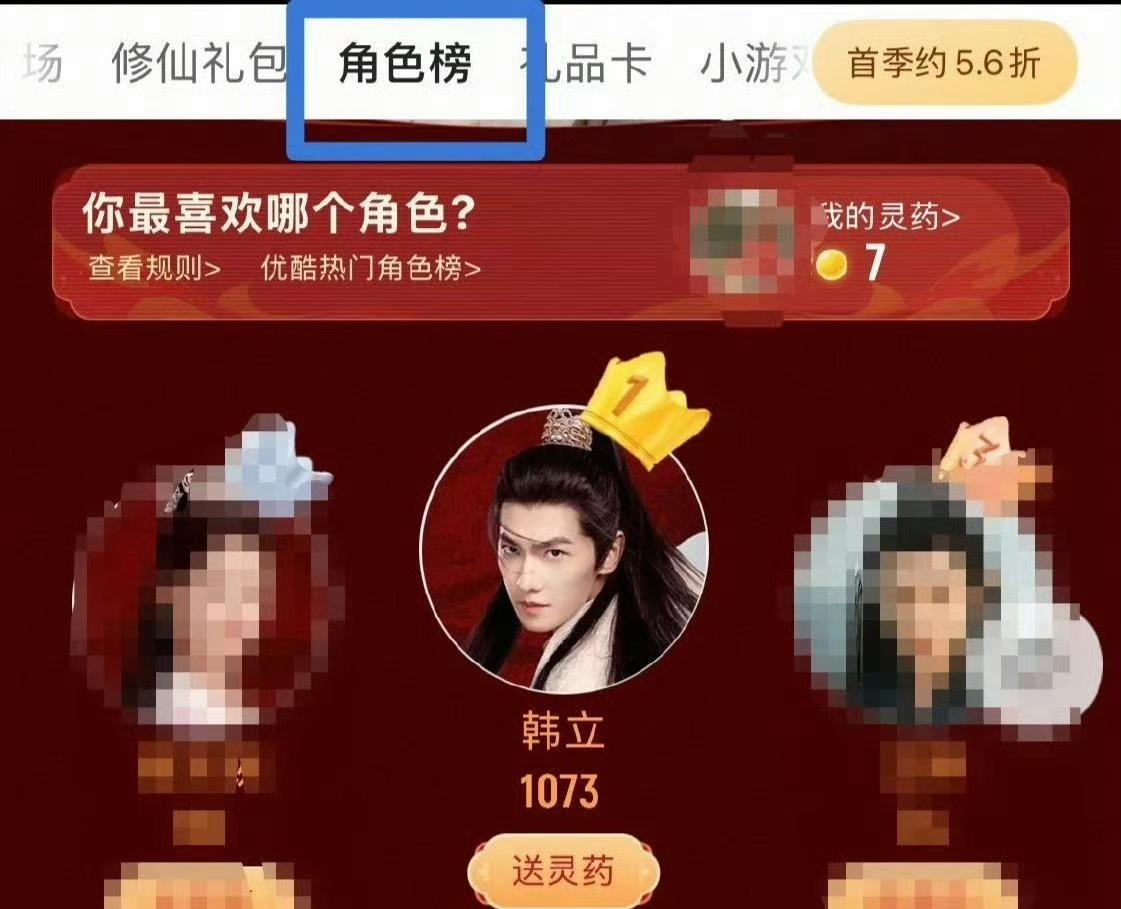Tap the 首季约5.6折 offer button
Image resolution: width=1121 pixels, height=909 pixels.
[x=945, y=64]
